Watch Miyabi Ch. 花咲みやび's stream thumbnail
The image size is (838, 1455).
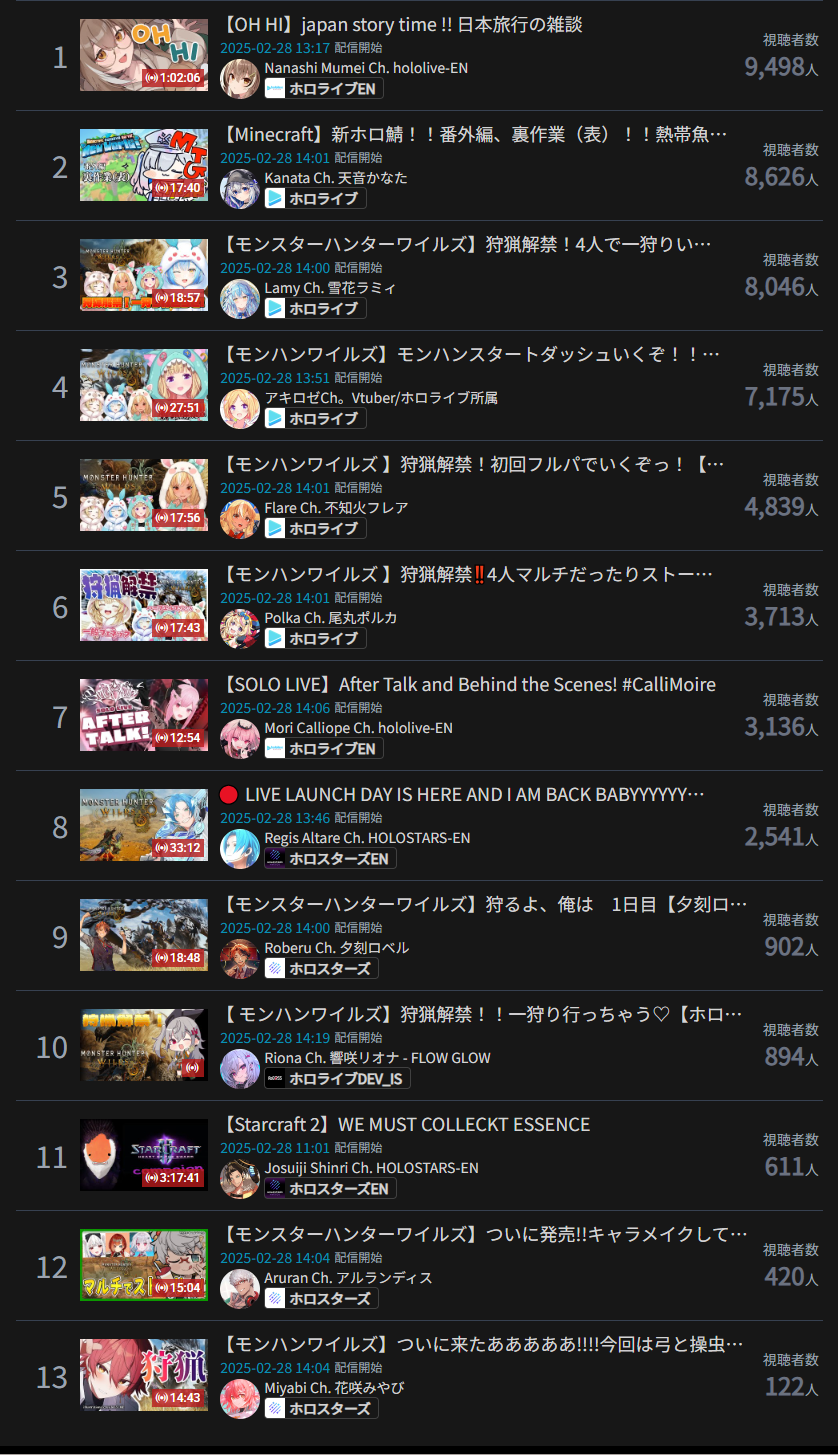tap(144, 1375)
